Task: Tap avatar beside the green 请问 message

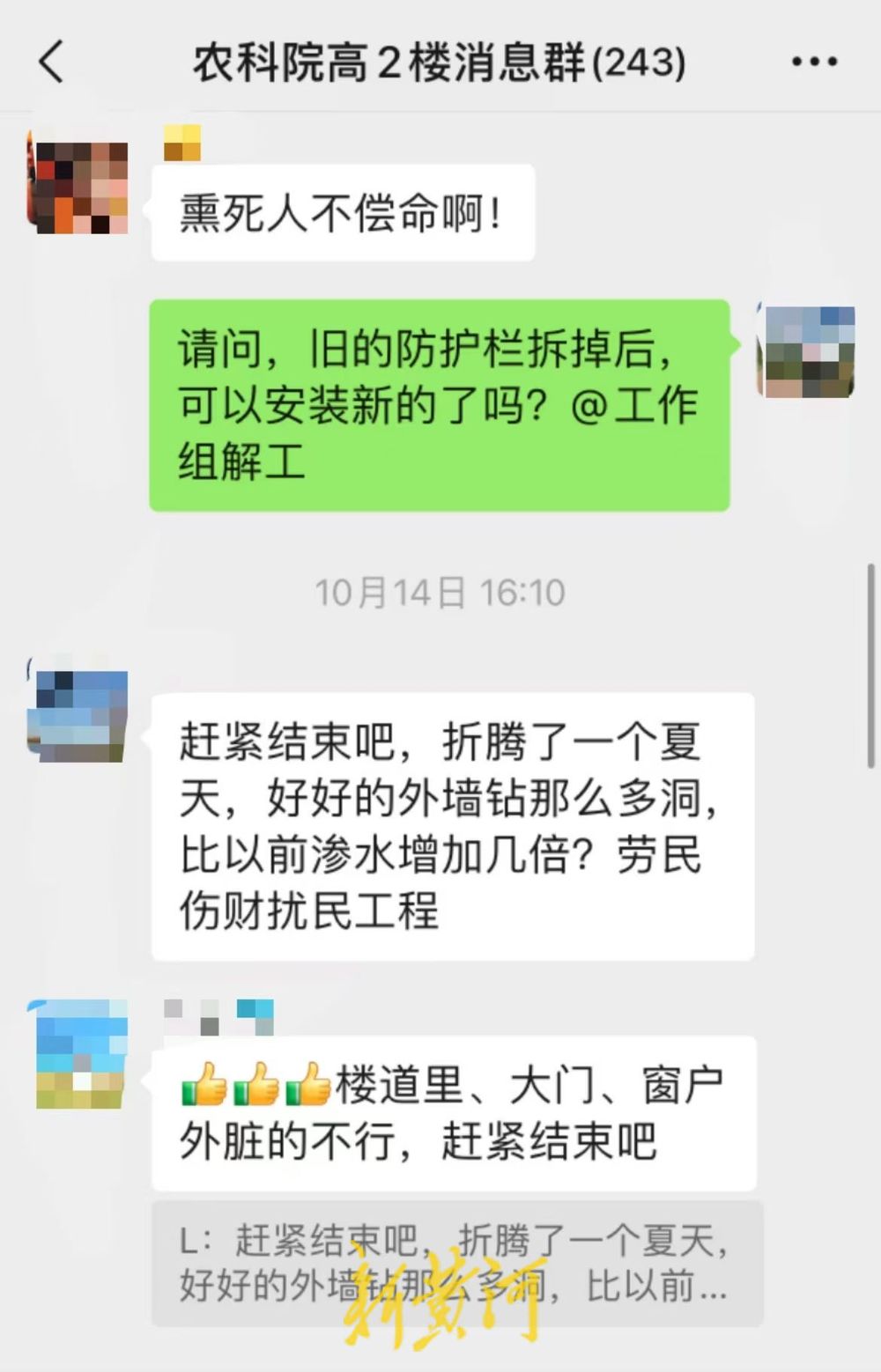Action: [x=808, y=351]
